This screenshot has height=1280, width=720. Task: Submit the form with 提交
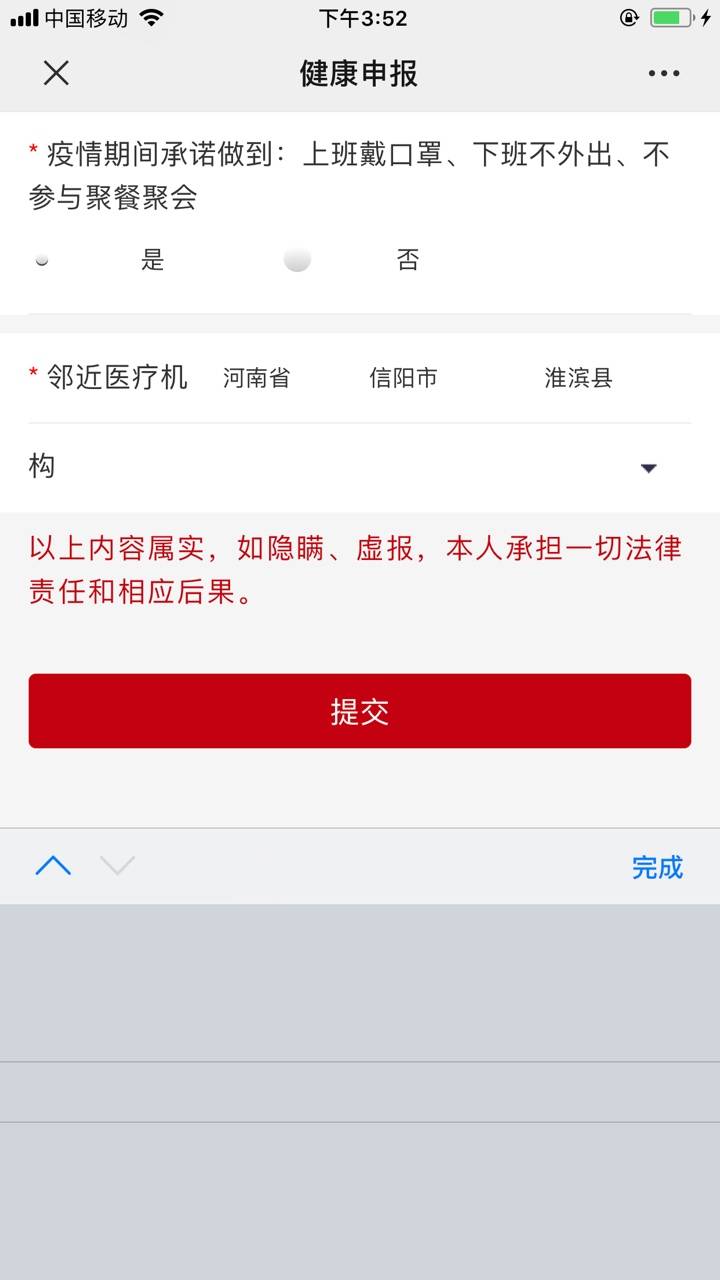[360, 711]
